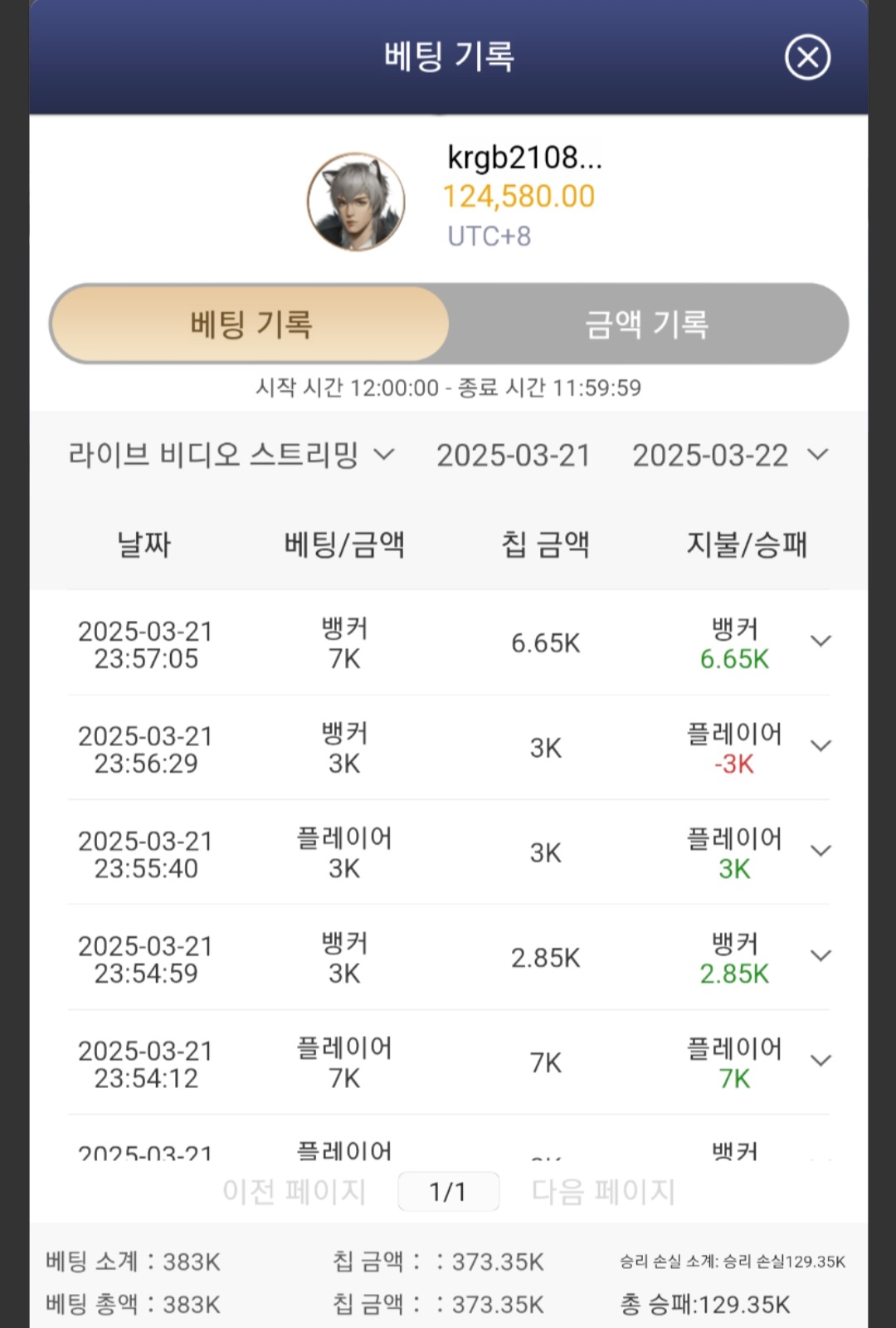Image resolution: width=896 pixels, height=1328 pixels.
Task: Go to 이전 페이지
Action: [x=294, y=1192]
